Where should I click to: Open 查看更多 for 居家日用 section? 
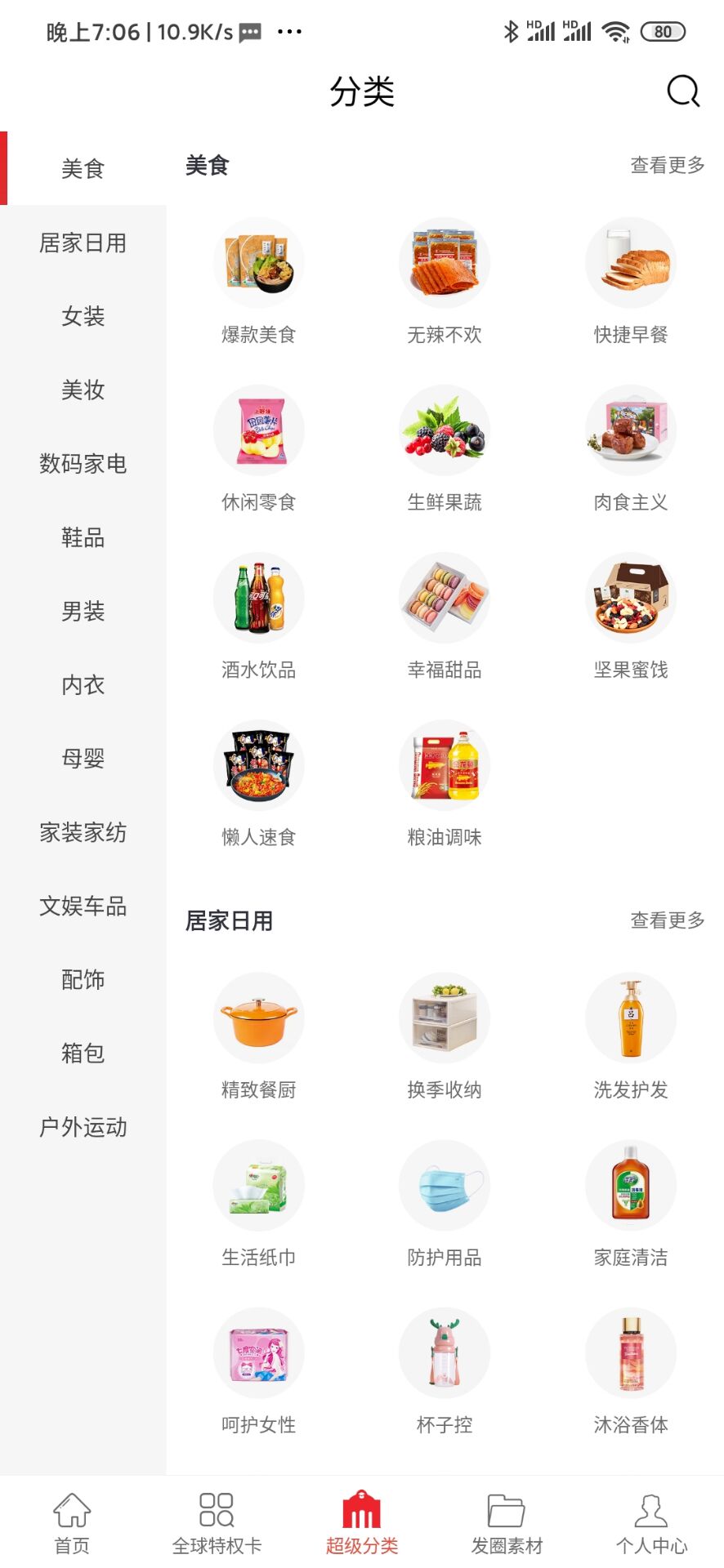667,921
